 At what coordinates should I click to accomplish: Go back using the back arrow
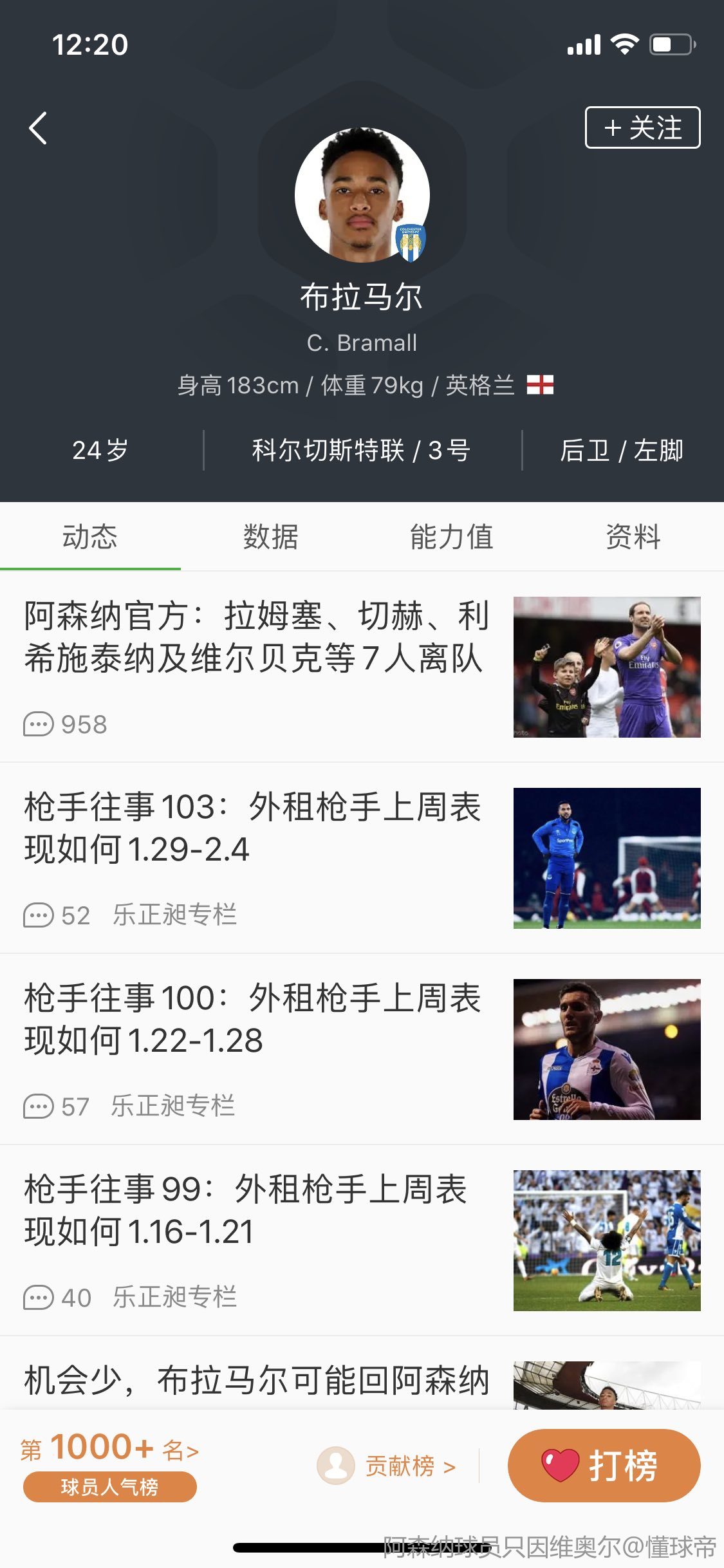39,128
